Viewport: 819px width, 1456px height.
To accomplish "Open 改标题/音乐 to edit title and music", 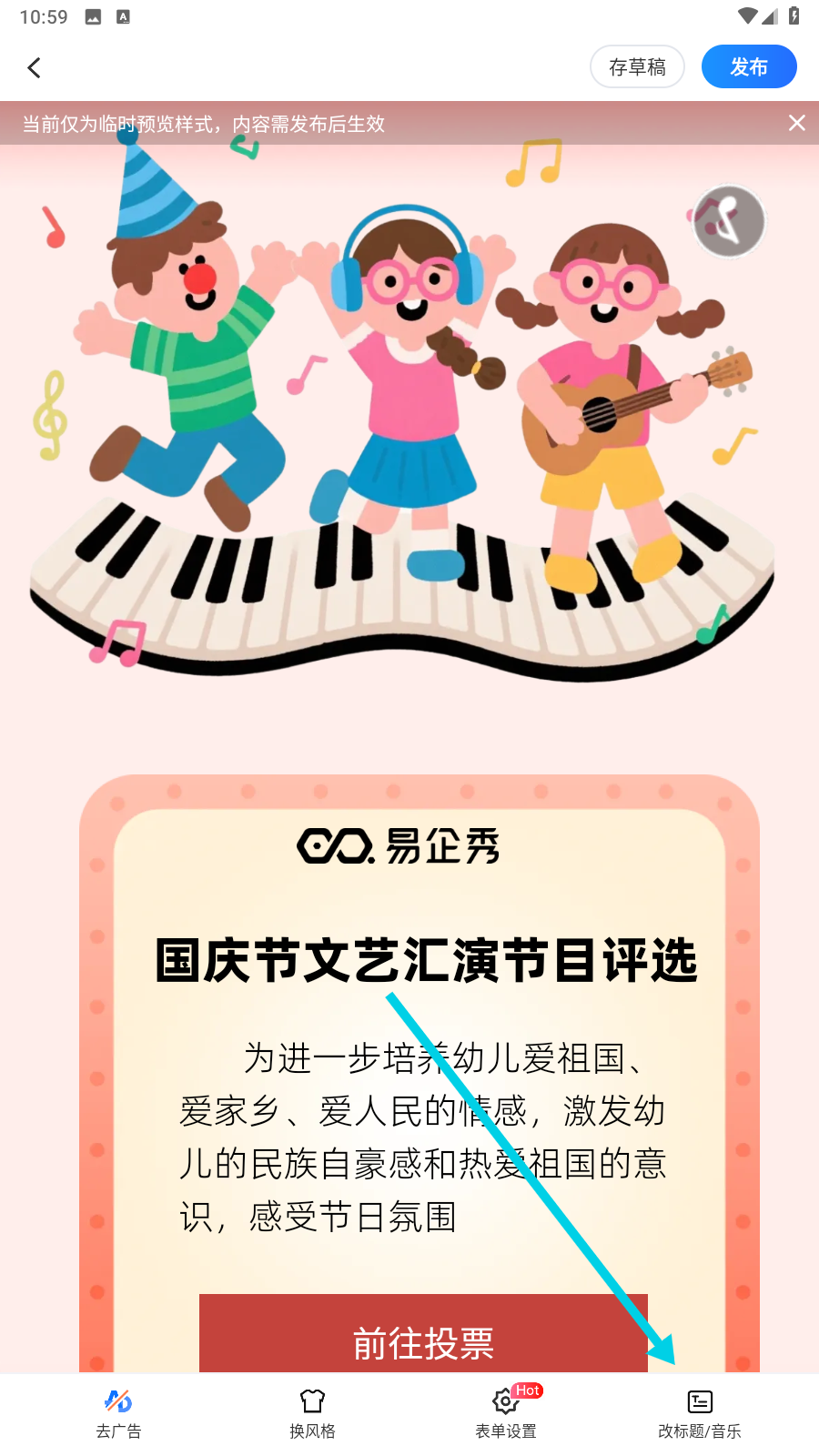I will [x=699, y=1413].
